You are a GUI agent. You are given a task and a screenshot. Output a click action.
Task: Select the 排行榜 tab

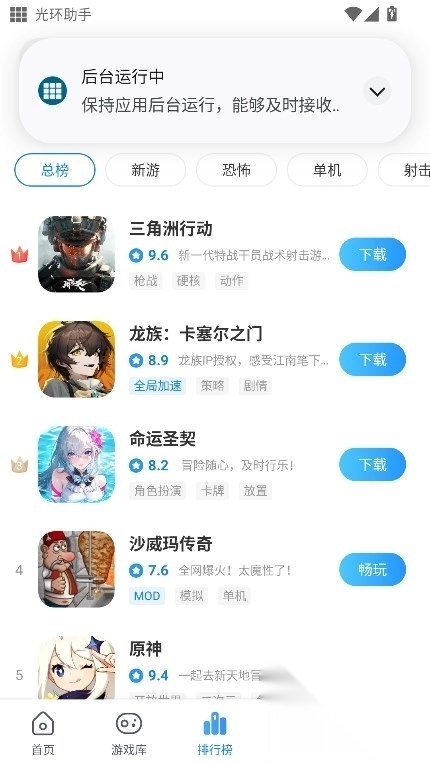coord(215,733)
